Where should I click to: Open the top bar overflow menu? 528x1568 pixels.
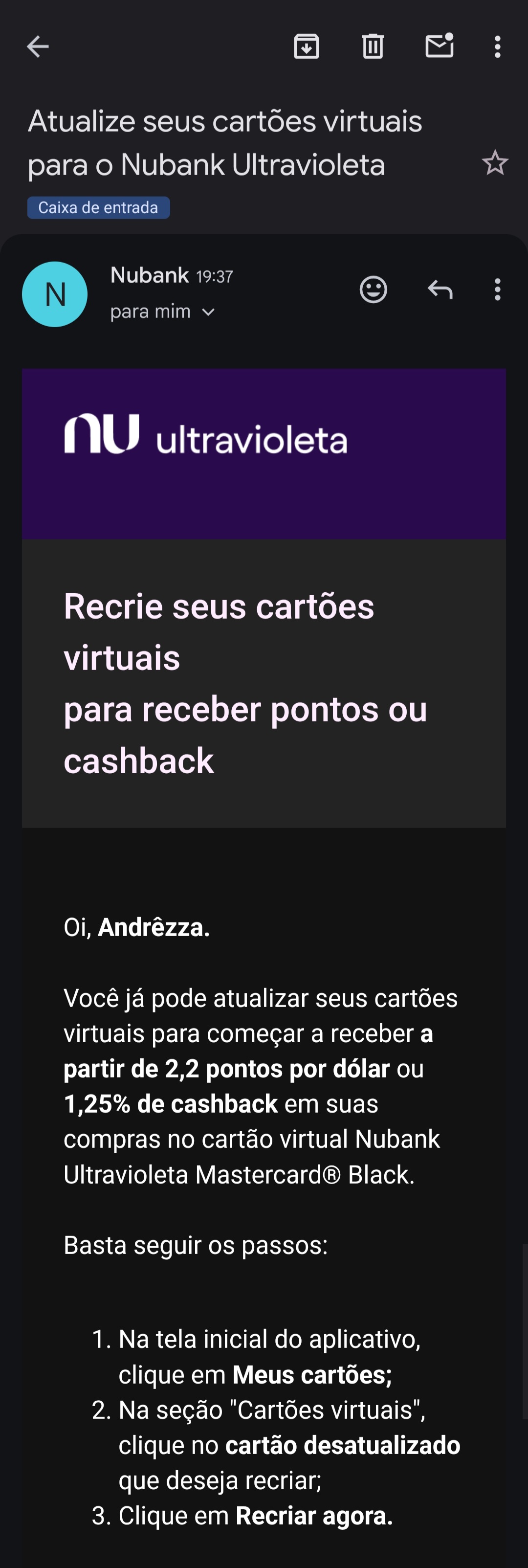[x=498, y=46]
